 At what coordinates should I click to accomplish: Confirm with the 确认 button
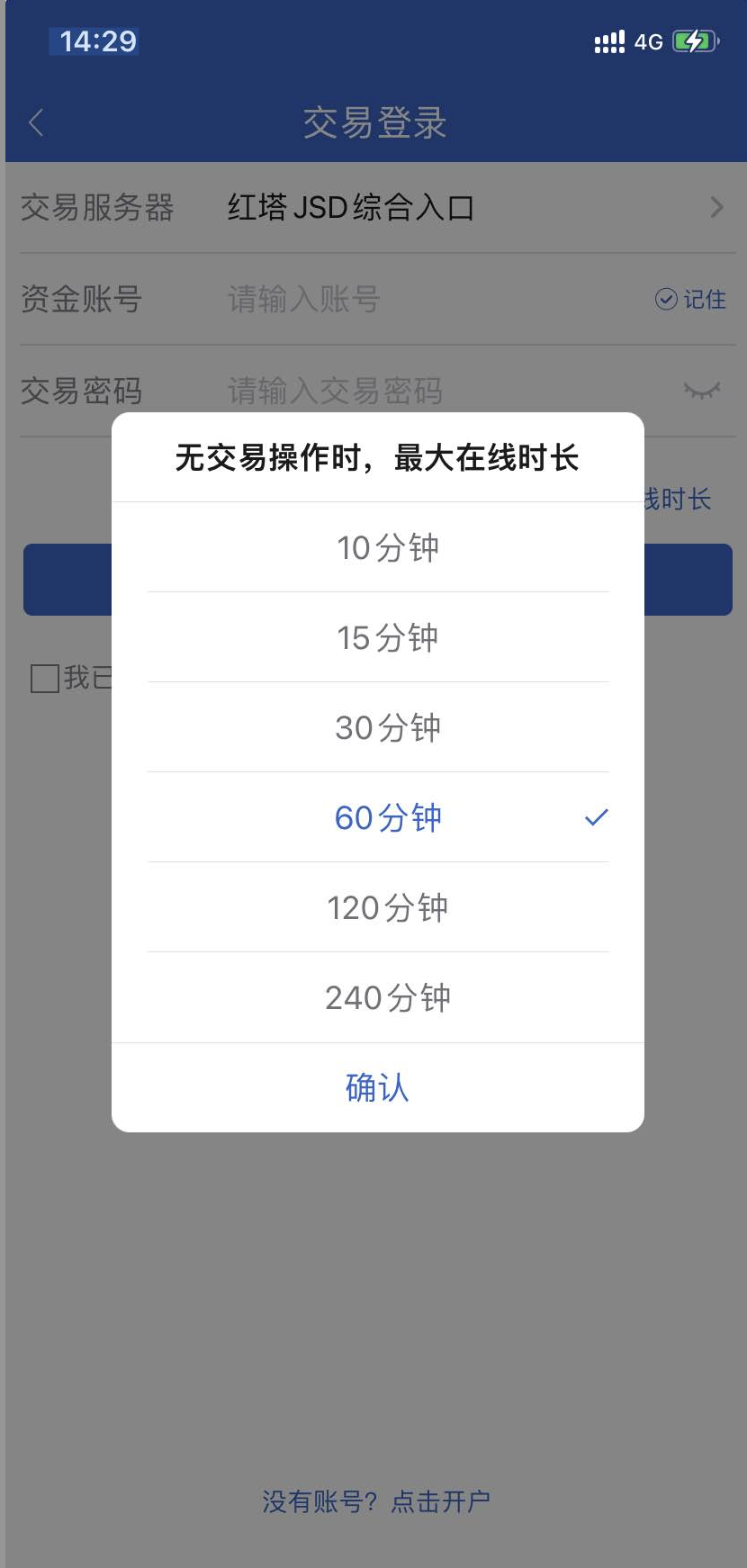click(377, 1087)
